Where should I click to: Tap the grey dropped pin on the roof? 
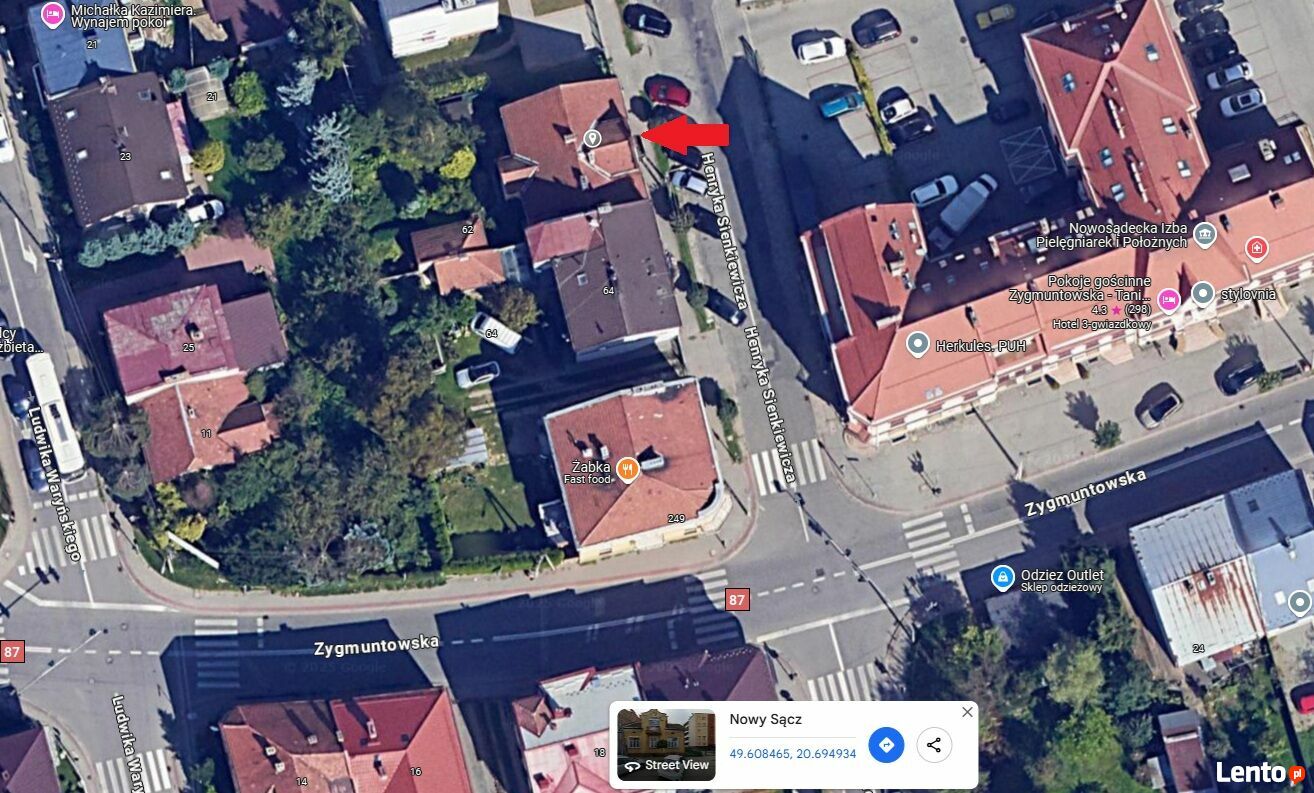pyautogui.click(x=592, y=138)
